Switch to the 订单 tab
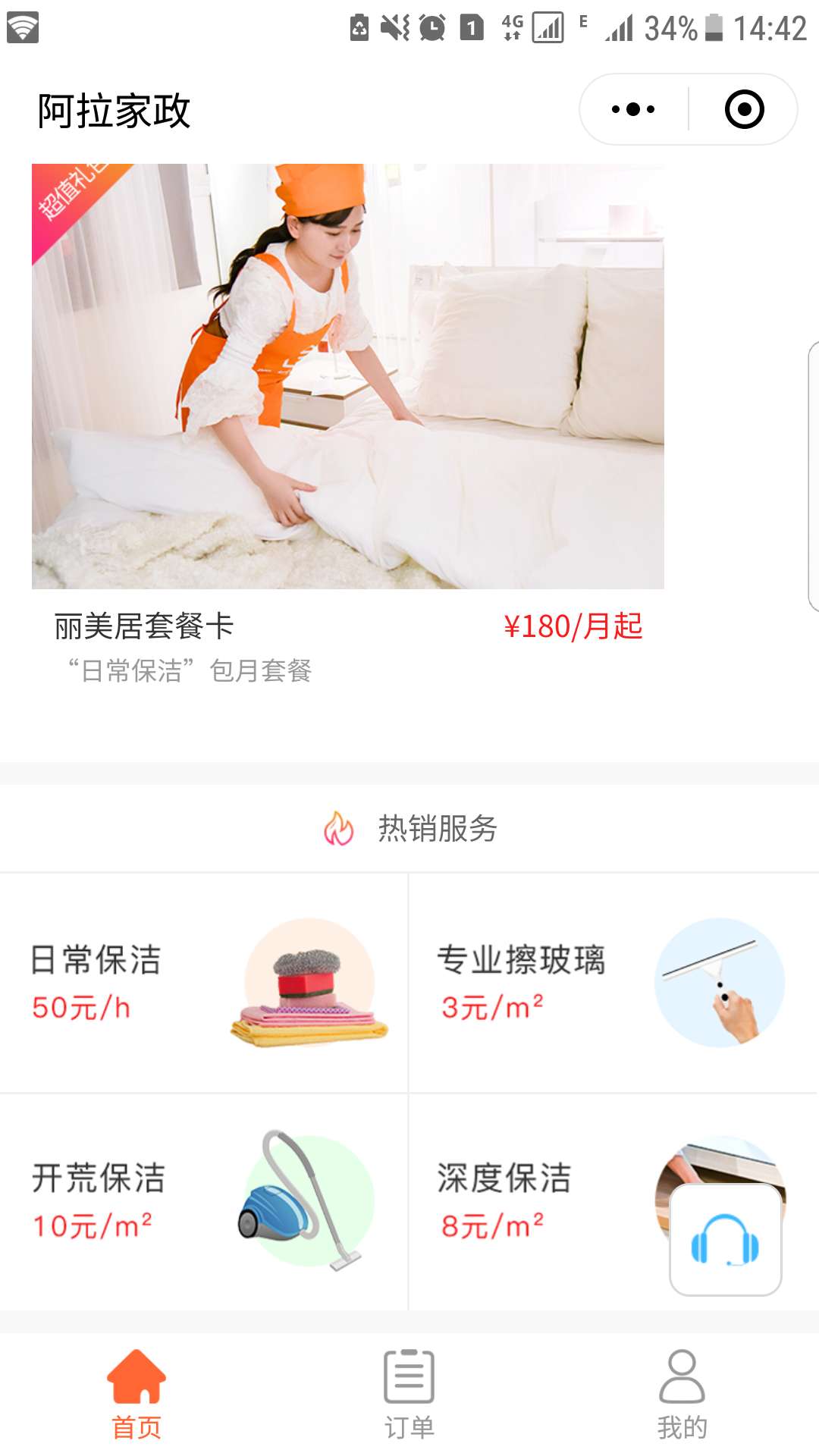 click(x=409, y=1394)
